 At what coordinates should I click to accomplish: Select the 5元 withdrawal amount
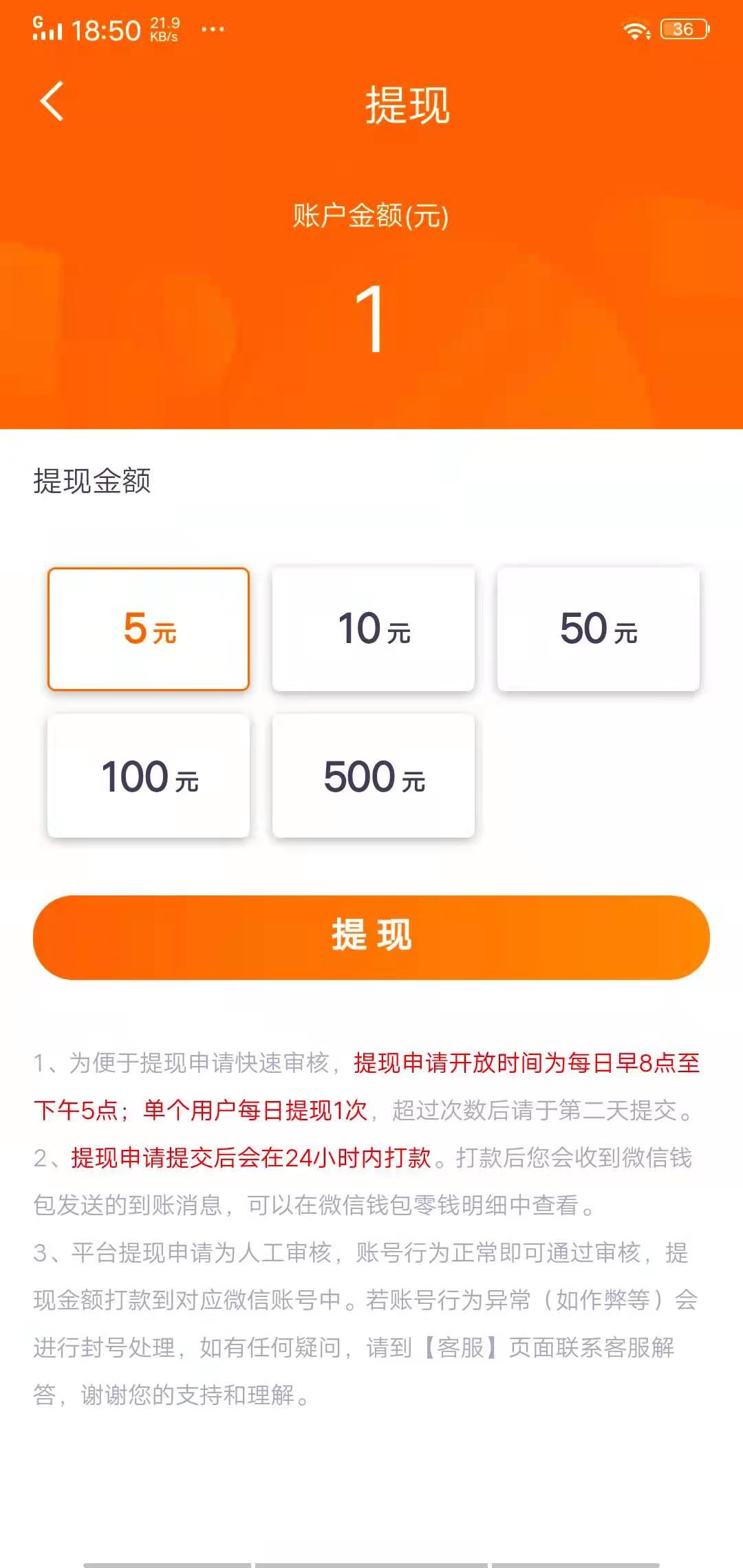point(149,628)
